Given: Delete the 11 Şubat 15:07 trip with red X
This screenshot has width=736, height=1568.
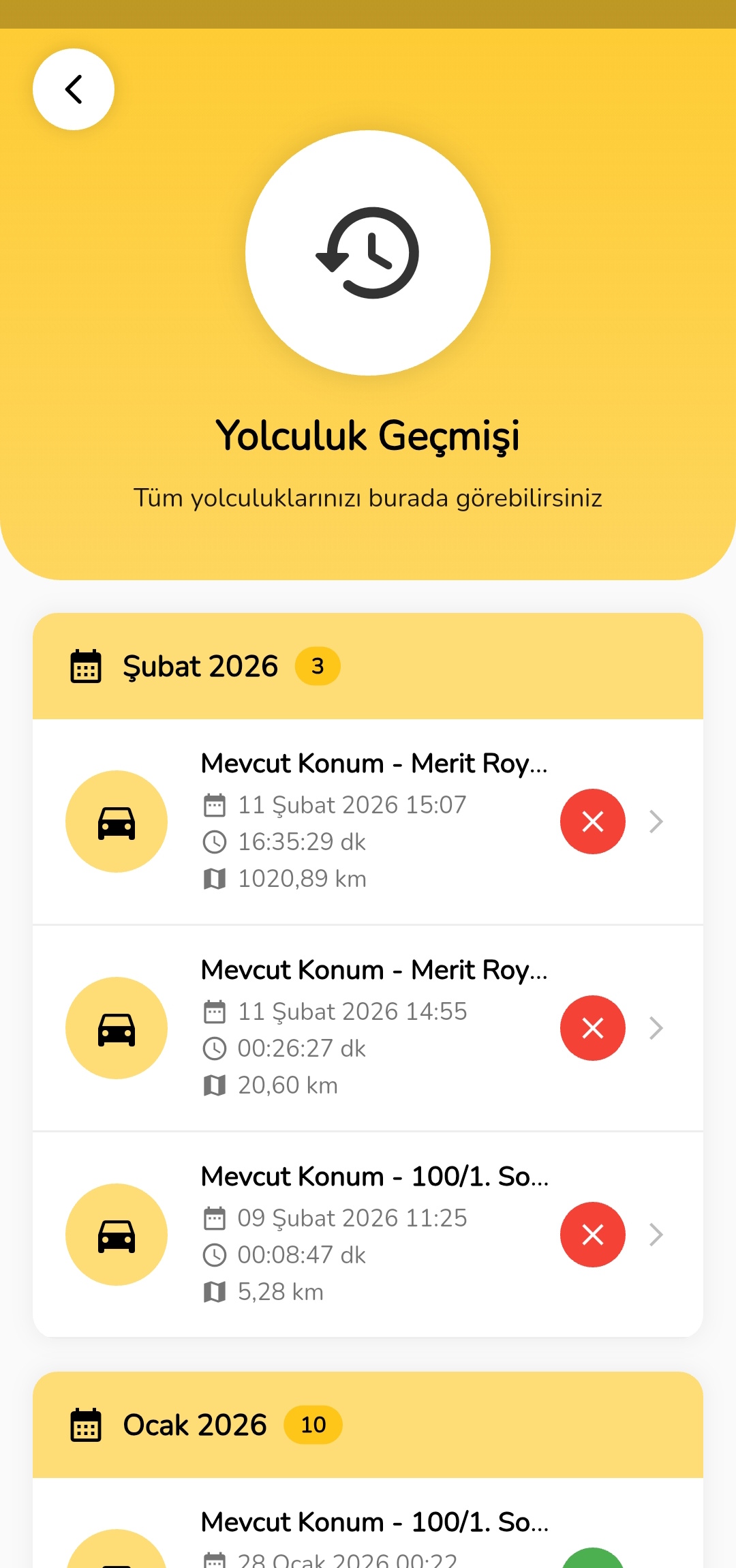Looking at the screenshot, I should 592,821.
